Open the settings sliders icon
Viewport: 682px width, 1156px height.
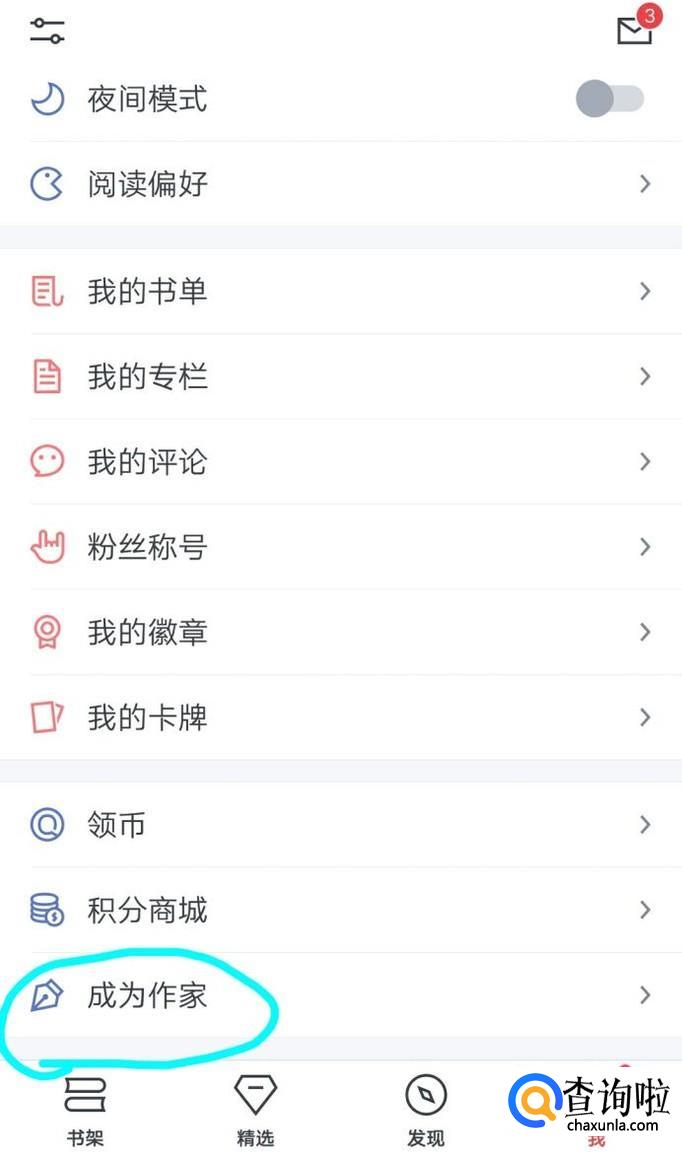coord(47,31)
